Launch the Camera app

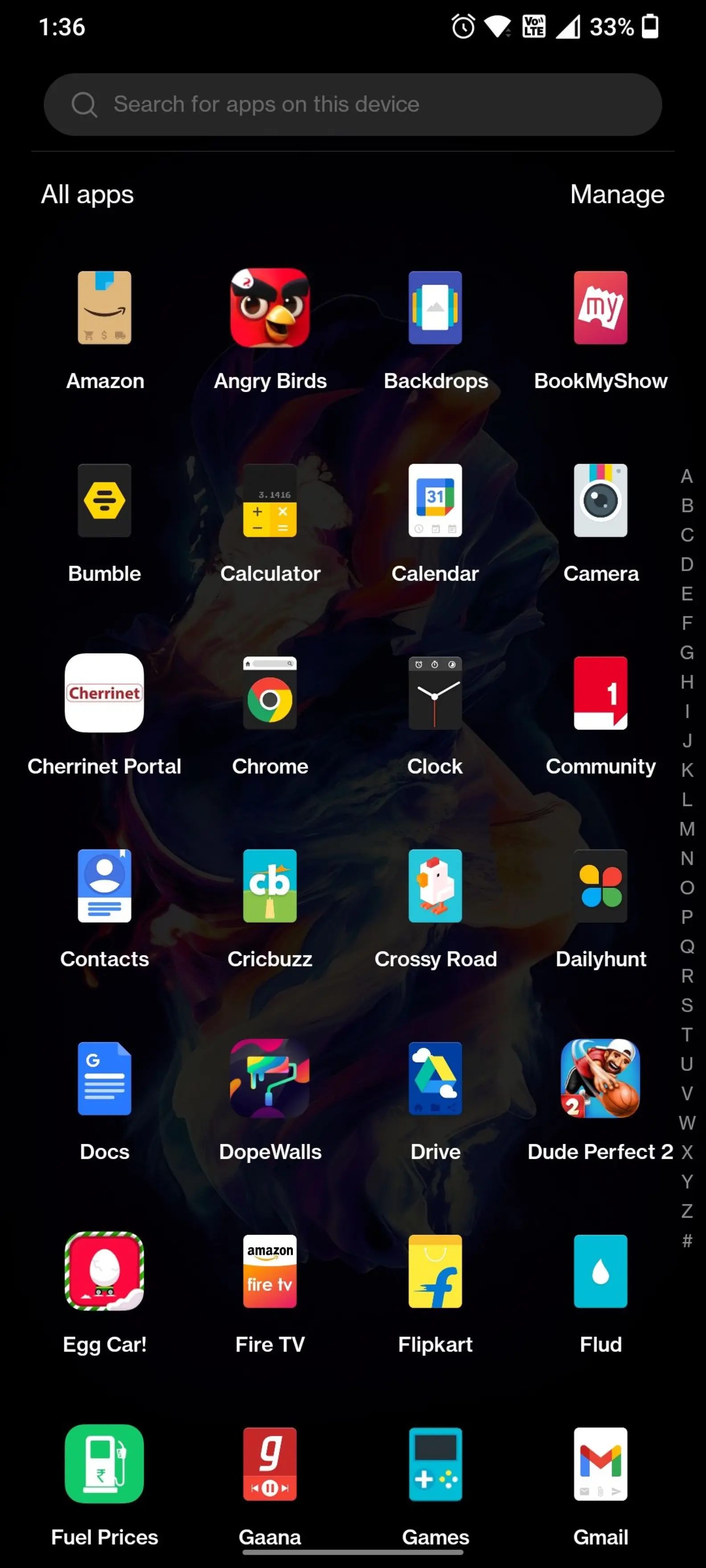600,500
